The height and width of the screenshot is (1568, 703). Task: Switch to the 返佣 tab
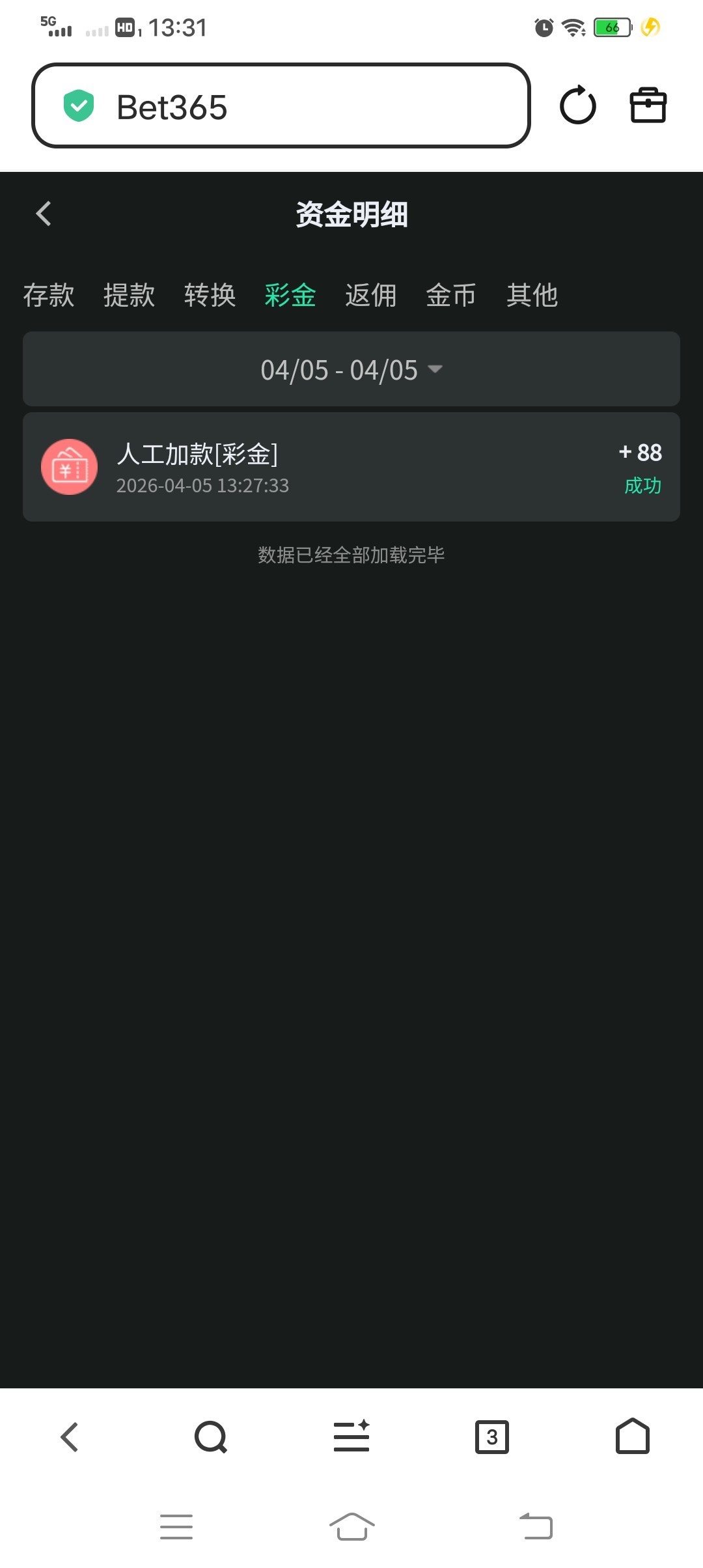pyautogui.click(x=371, y=295)
